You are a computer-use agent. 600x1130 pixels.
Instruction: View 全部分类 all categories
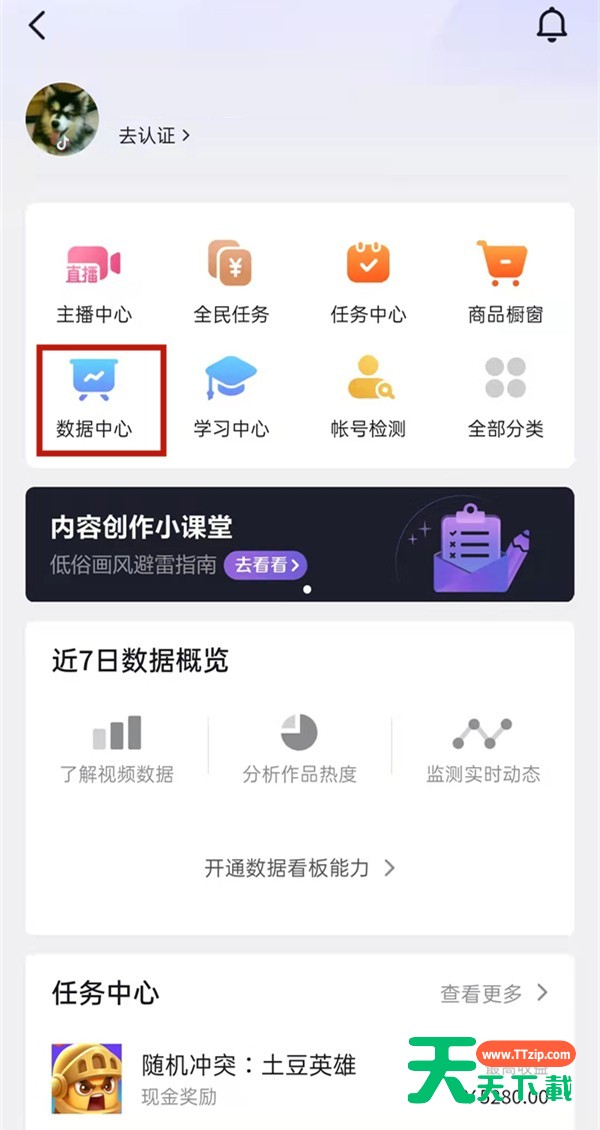[x=505, y=398]
